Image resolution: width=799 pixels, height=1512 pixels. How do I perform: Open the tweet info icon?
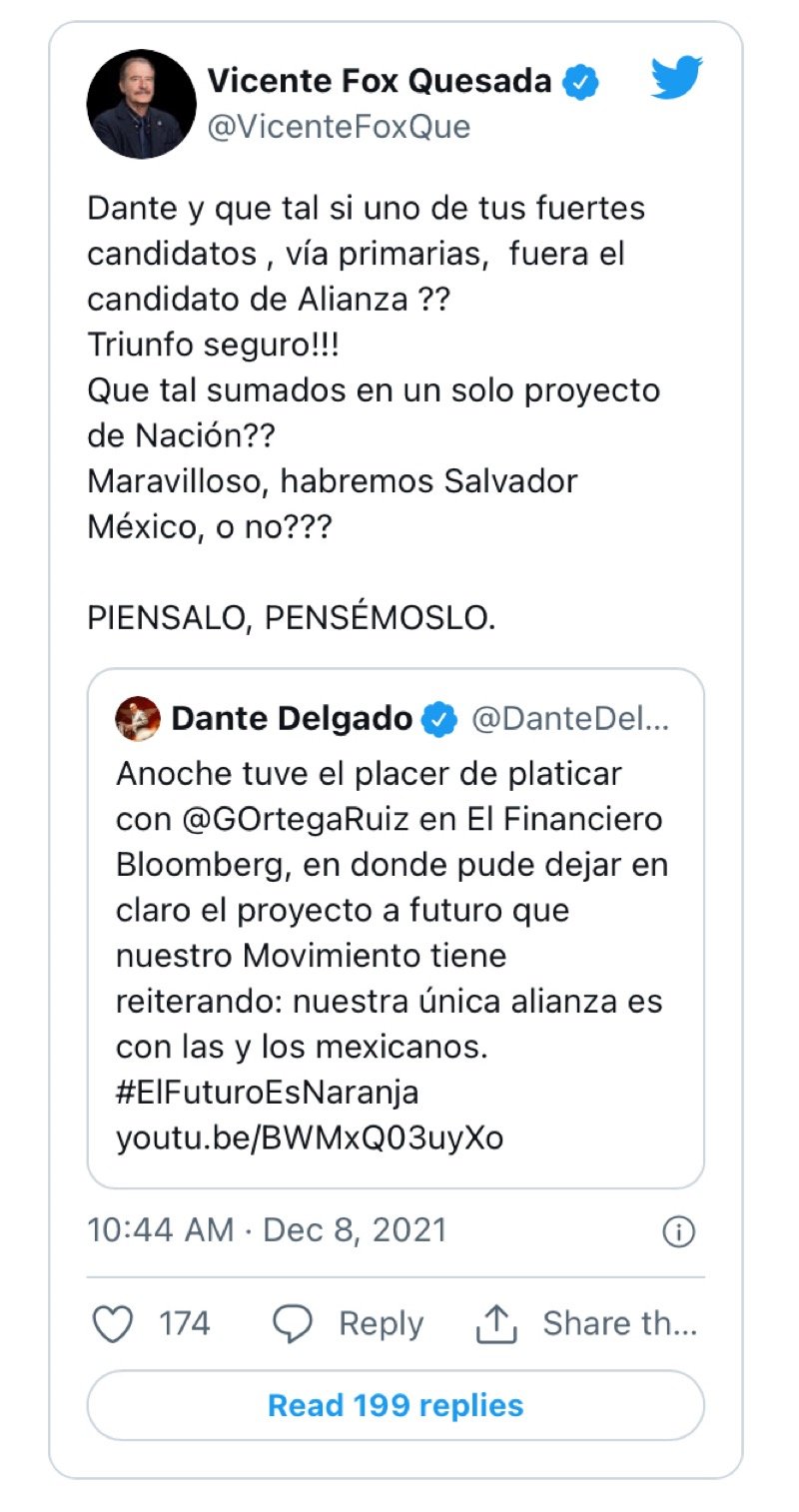(x=678, y=1231)
